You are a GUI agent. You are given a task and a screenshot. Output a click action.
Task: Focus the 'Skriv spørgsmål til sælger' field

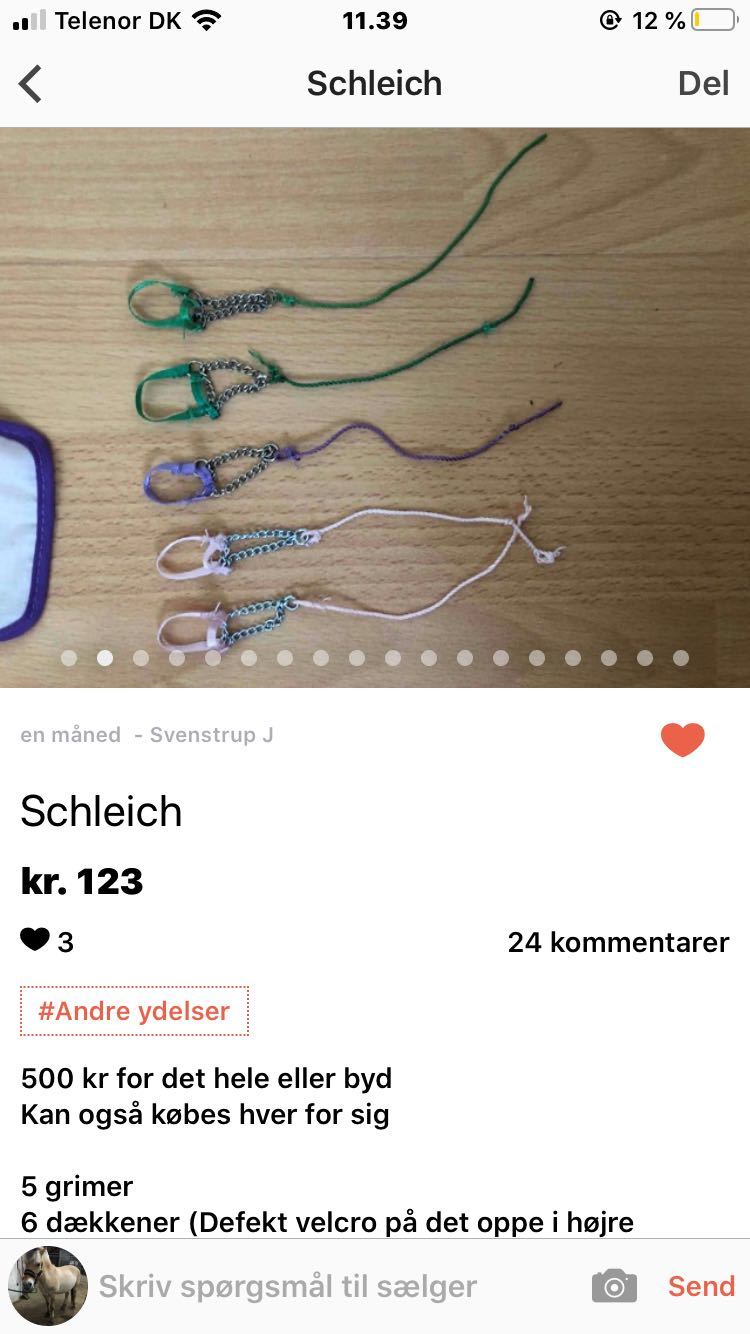(x=288, y=1286)
